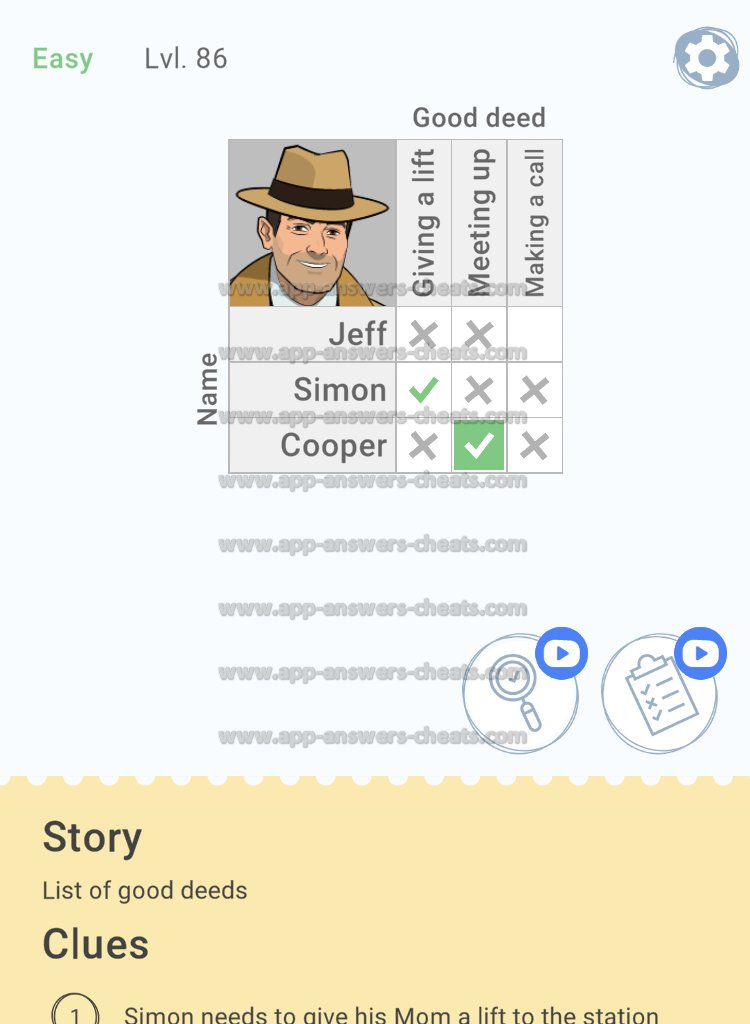Toggle the Cooper / Making a call cell
The height and width of the screenshot is (1024, 750).
coord(534,446)
